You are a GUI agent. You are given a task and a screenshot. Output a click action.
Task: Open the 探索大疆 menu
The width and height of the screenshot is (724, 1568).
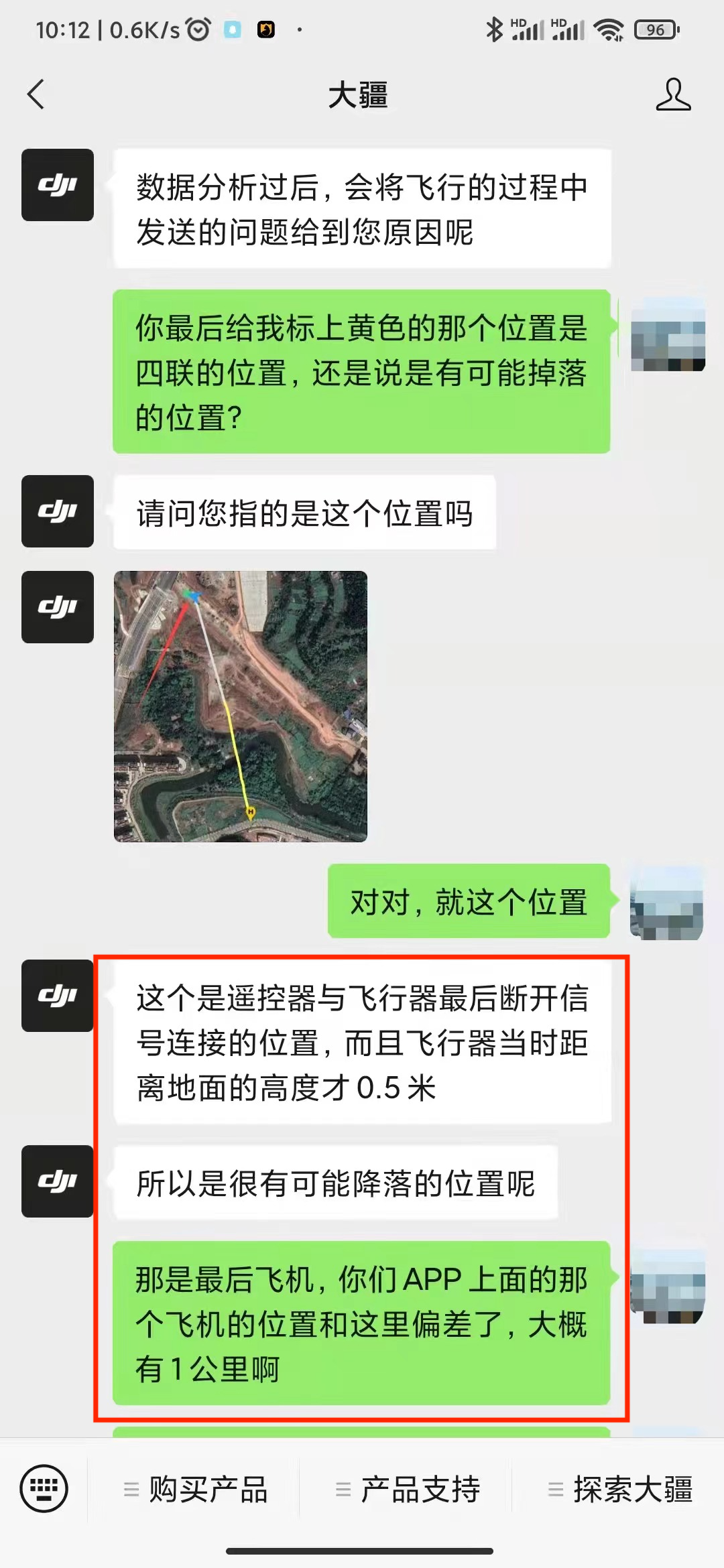coord(620,1490)
